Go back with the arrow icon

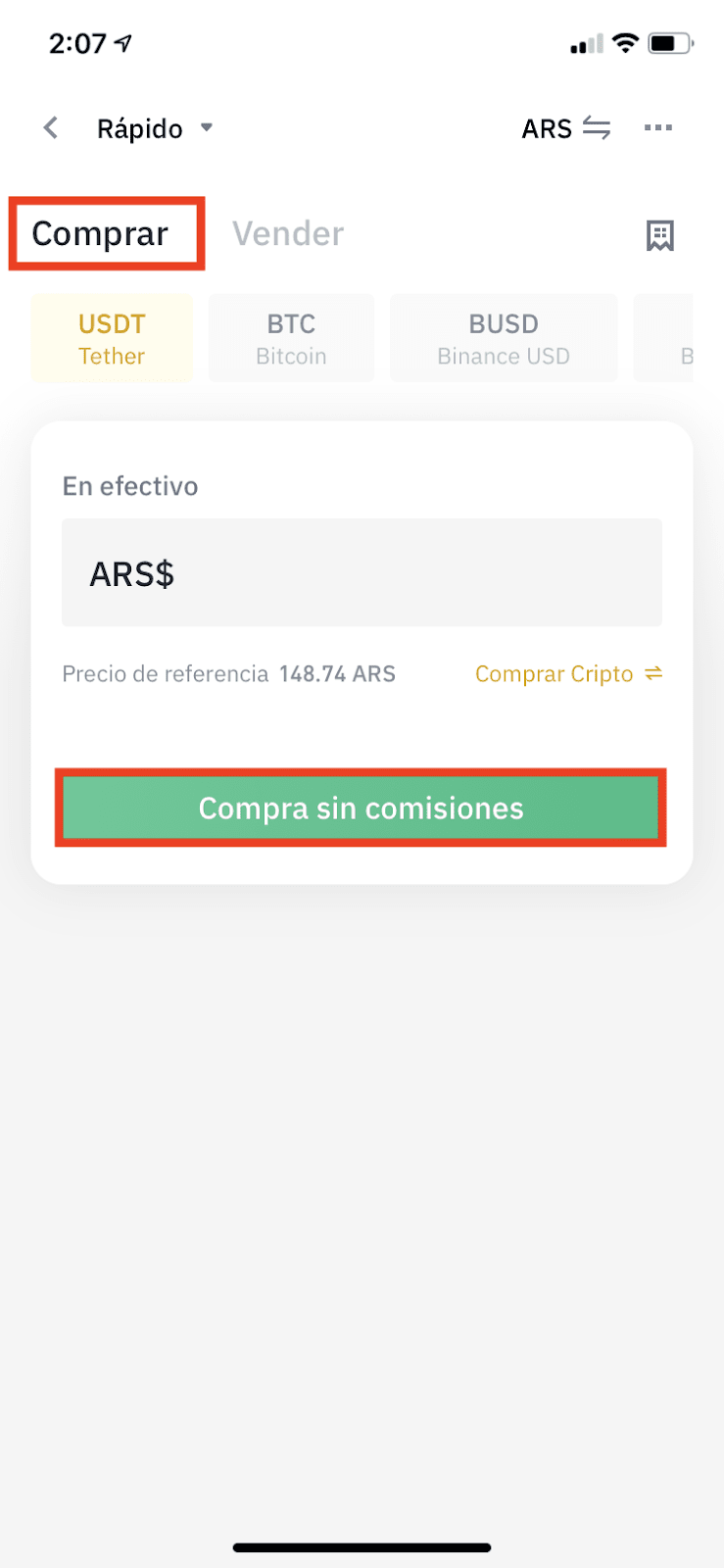point(51,128)
